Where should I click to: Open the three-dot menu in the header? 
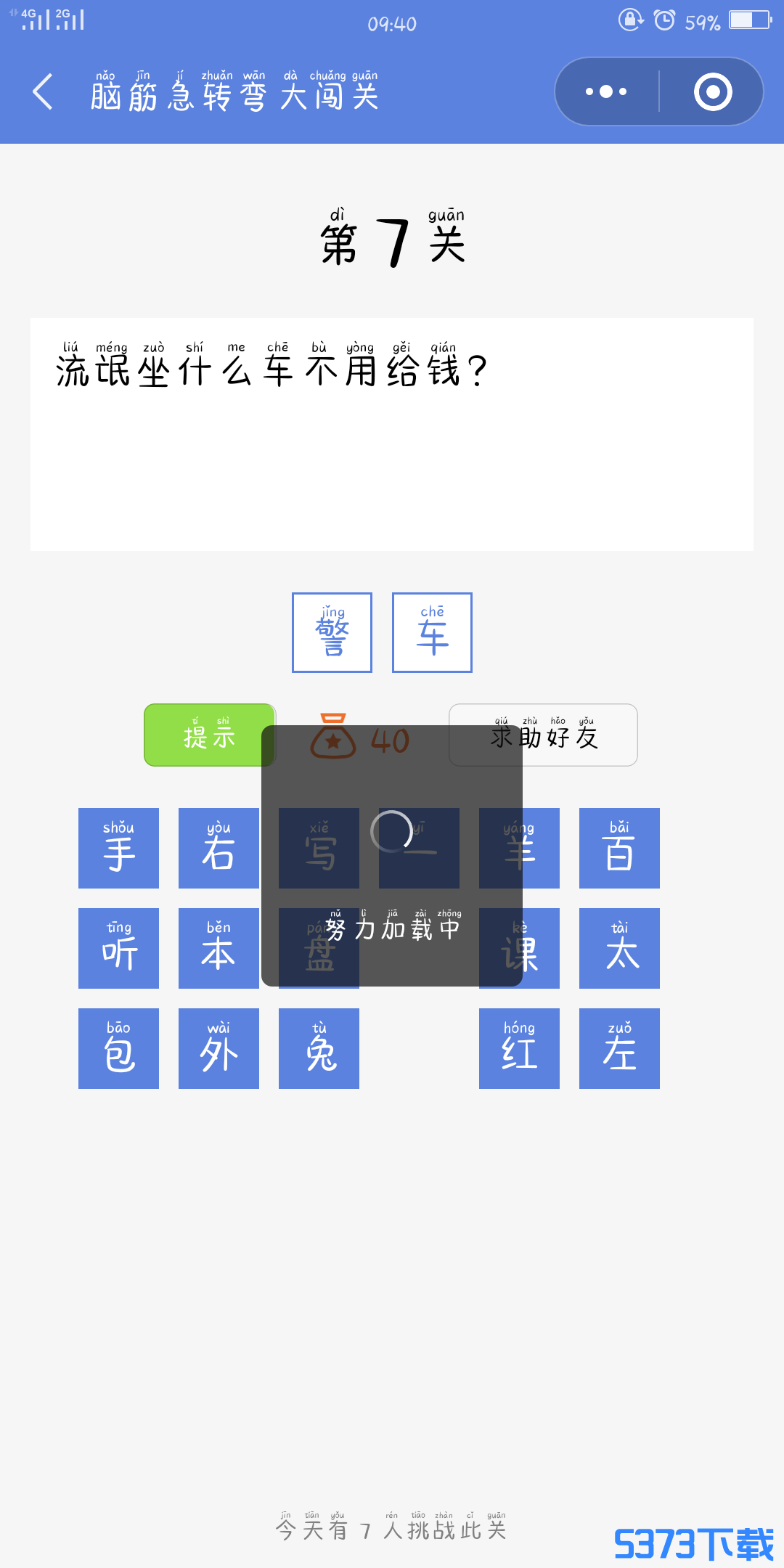[x=606, y=92]
